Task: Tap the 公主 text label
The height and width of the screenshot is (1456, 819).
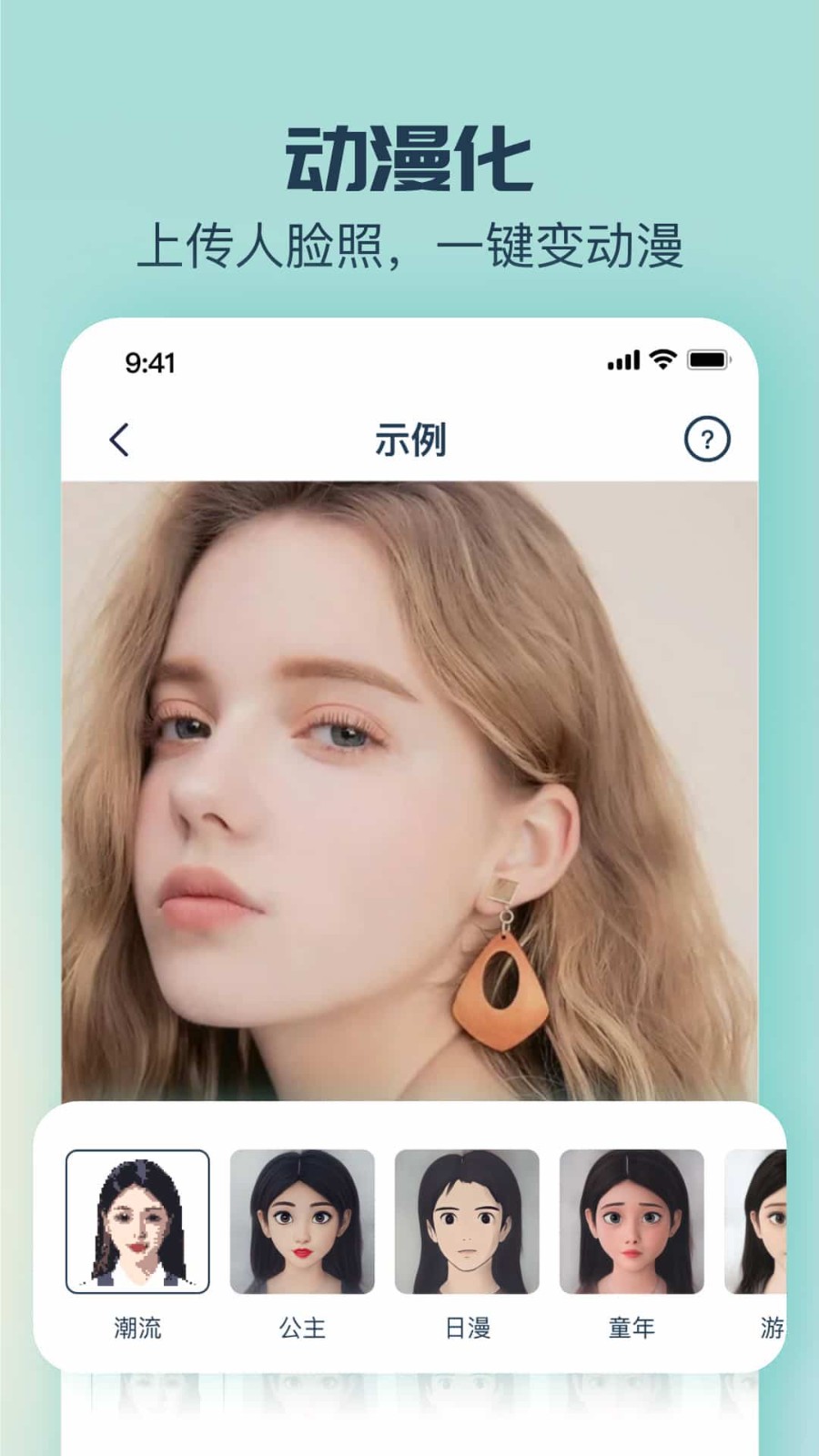Action: pos(300,1328)
